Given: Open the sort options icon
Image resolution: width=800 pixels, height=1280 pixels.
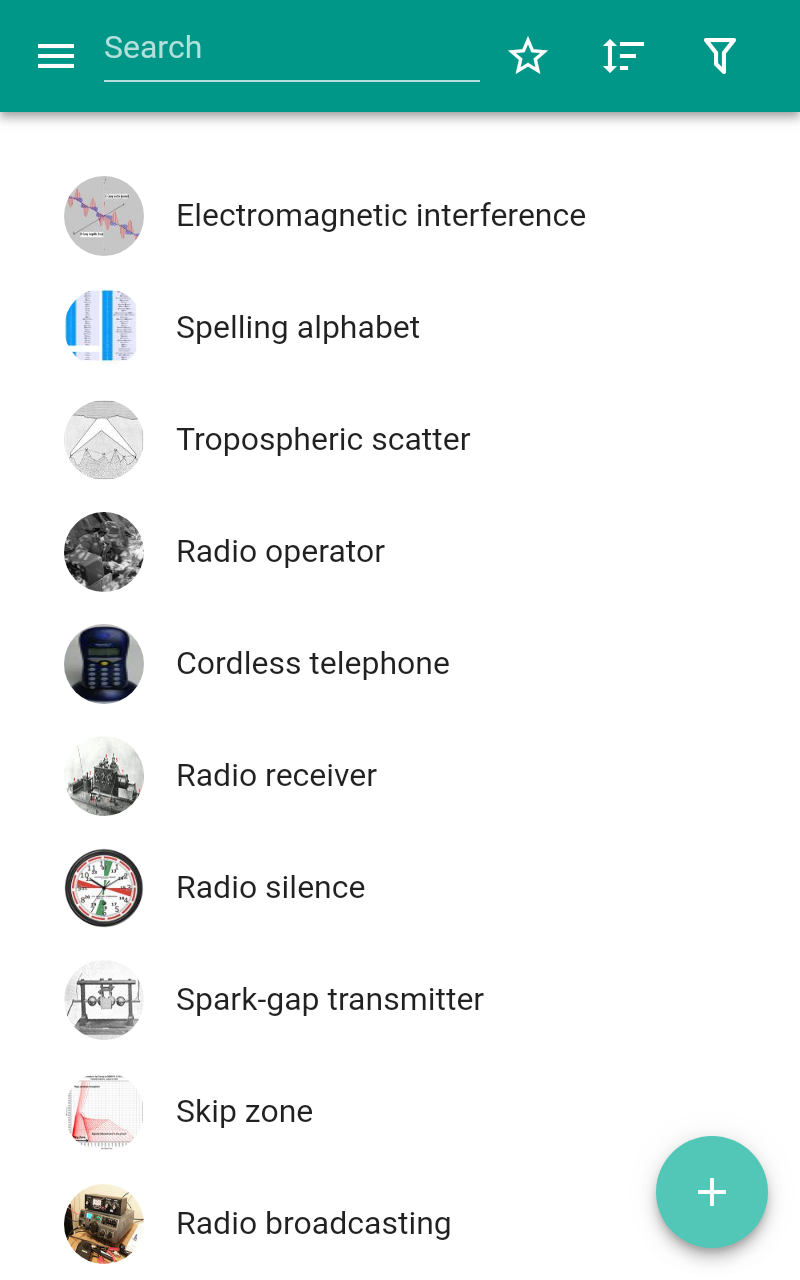Looking at the screenshot, I should [624, 56].
